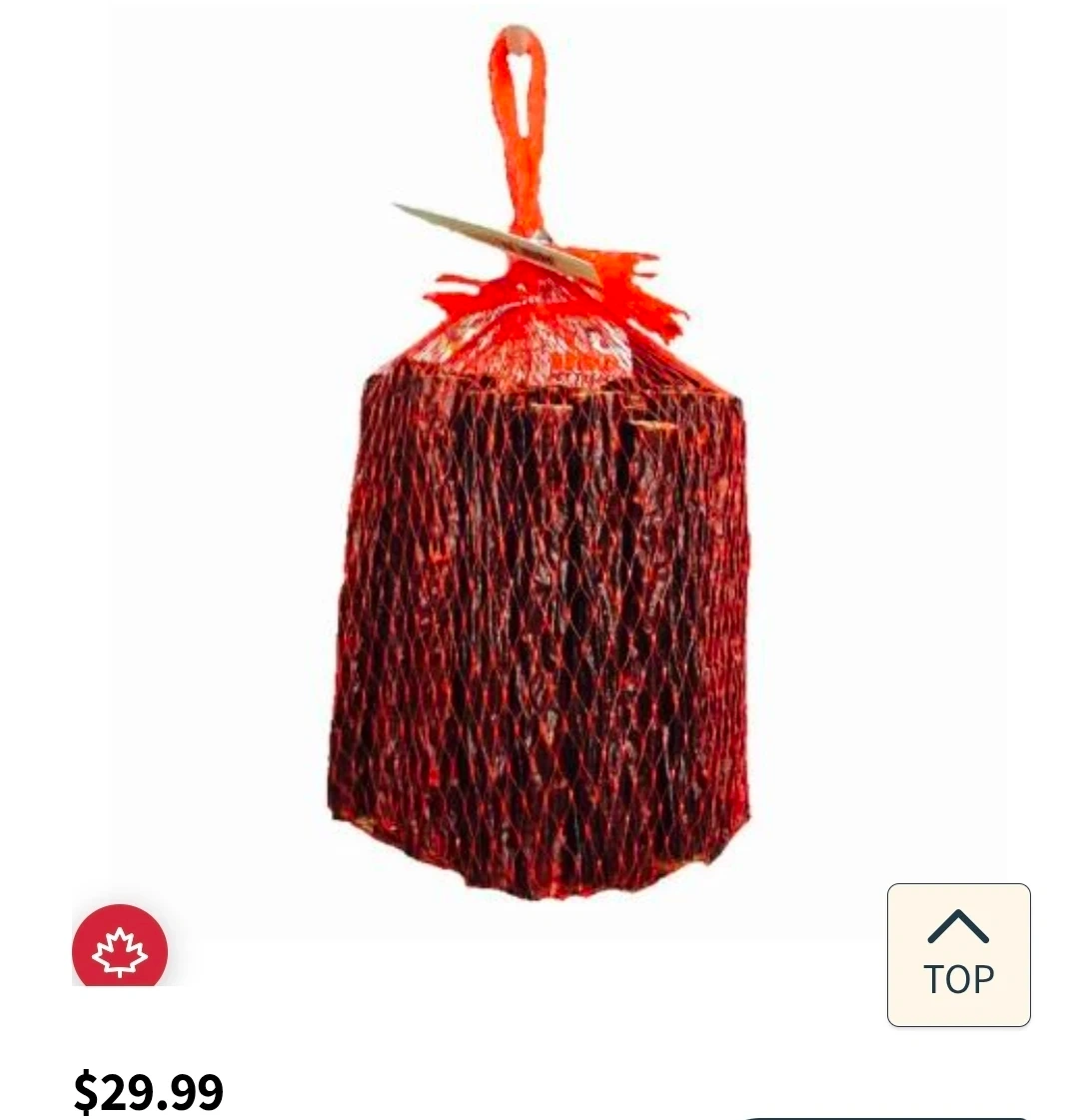
Task: Tap the Canadian maple leaf badge
Action: click(120, 946)
